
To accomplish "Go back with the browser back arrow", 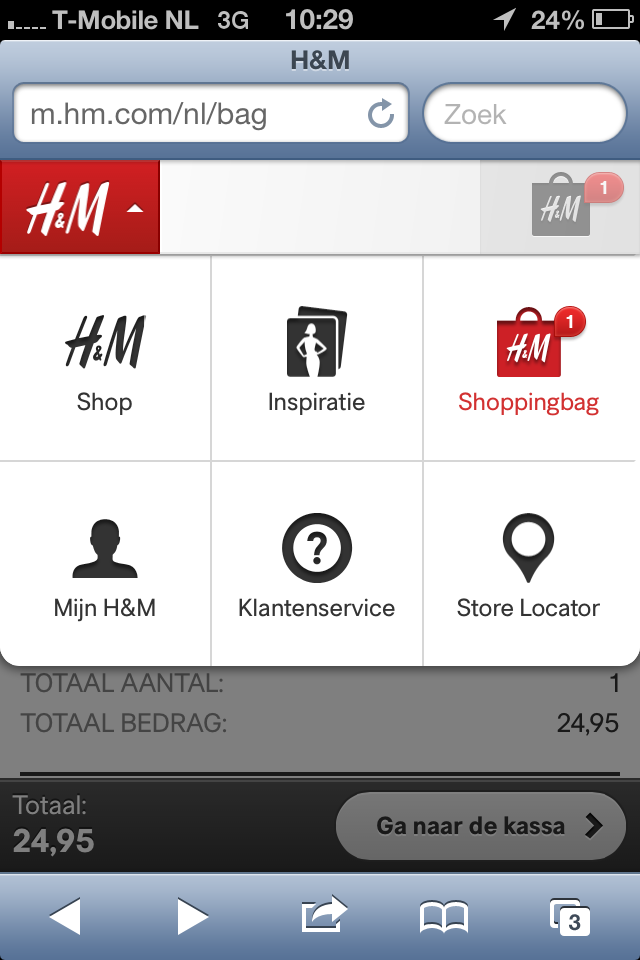I will click(65, 916).
